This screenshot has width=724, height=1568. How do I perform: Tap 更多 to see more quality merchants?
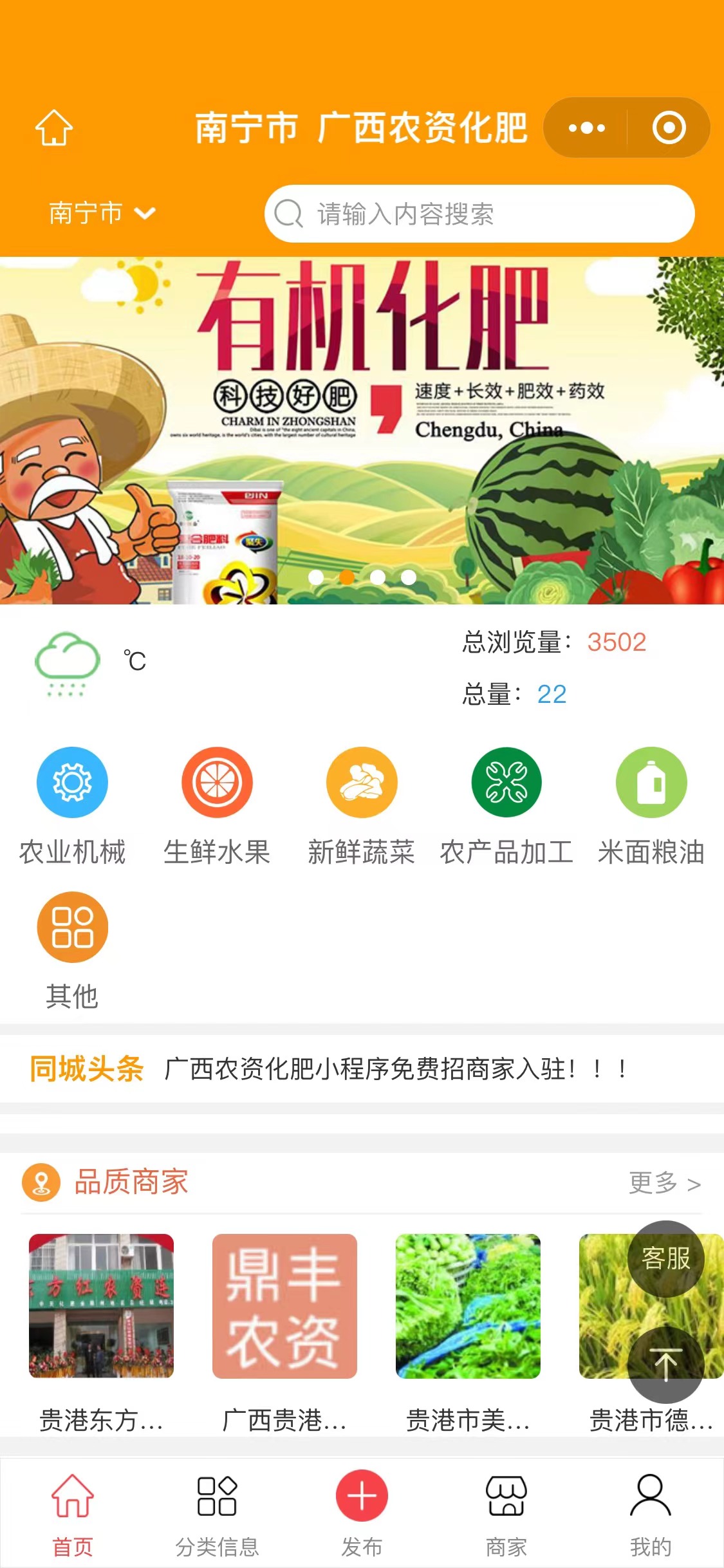pos(664,1183)
